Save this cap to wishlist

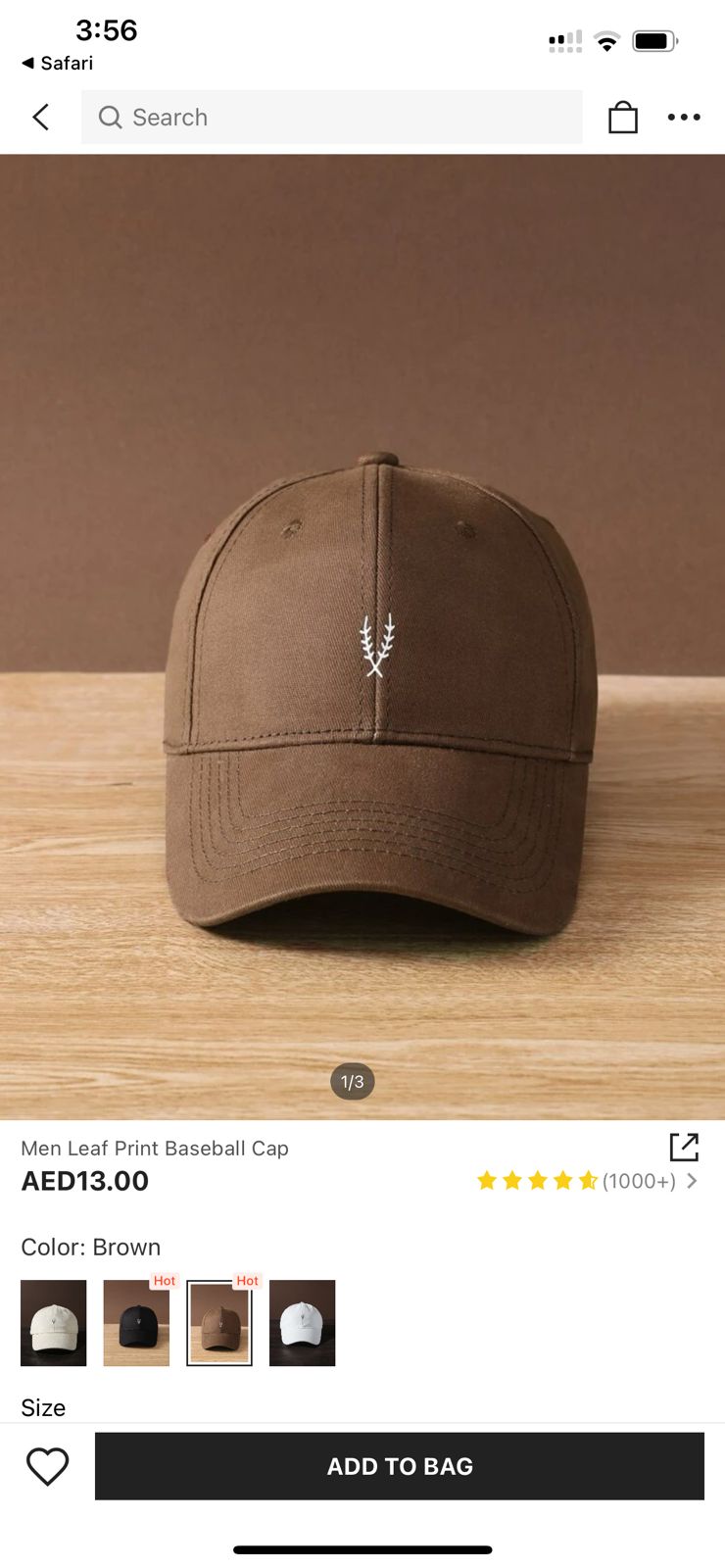click(47, 1466)
